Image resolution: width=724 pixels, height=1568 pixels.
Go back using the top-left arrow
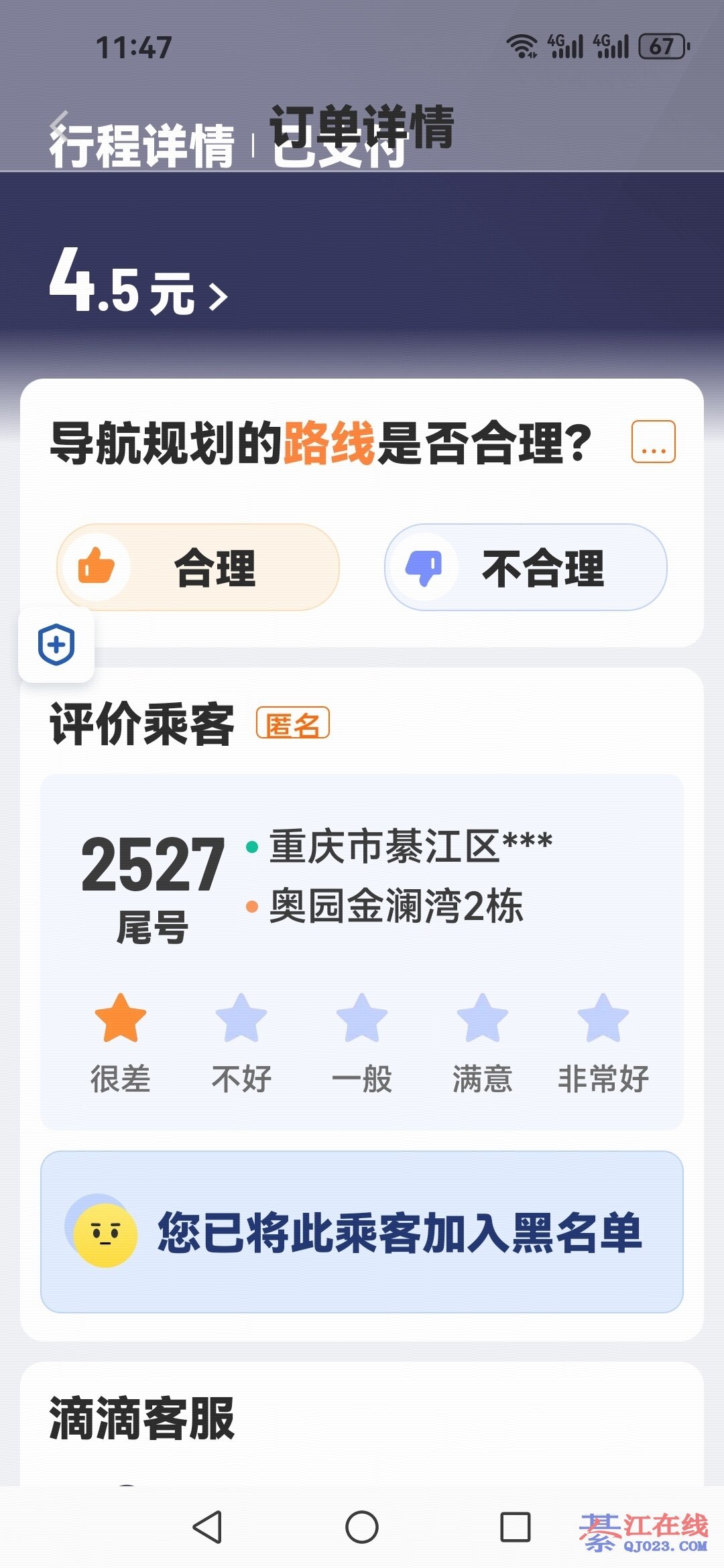click(x=59, y=125)
